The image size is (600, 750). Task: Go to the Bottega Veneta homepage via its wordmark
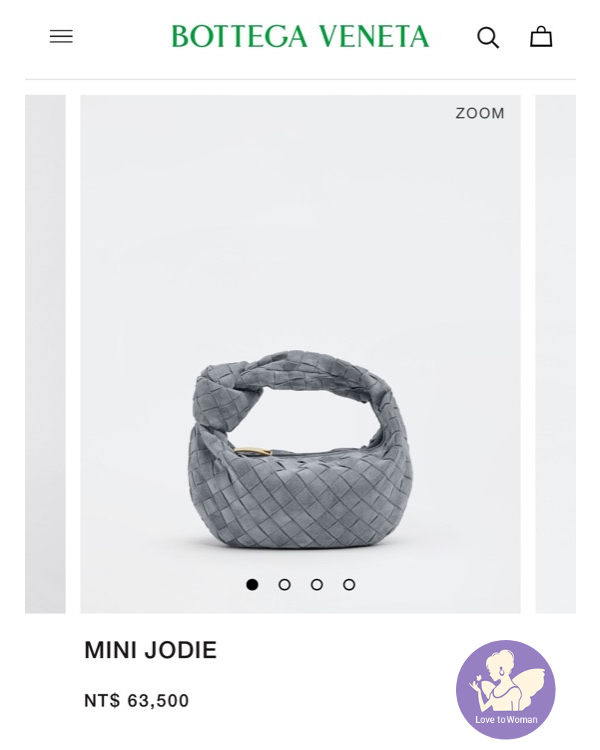300,37
